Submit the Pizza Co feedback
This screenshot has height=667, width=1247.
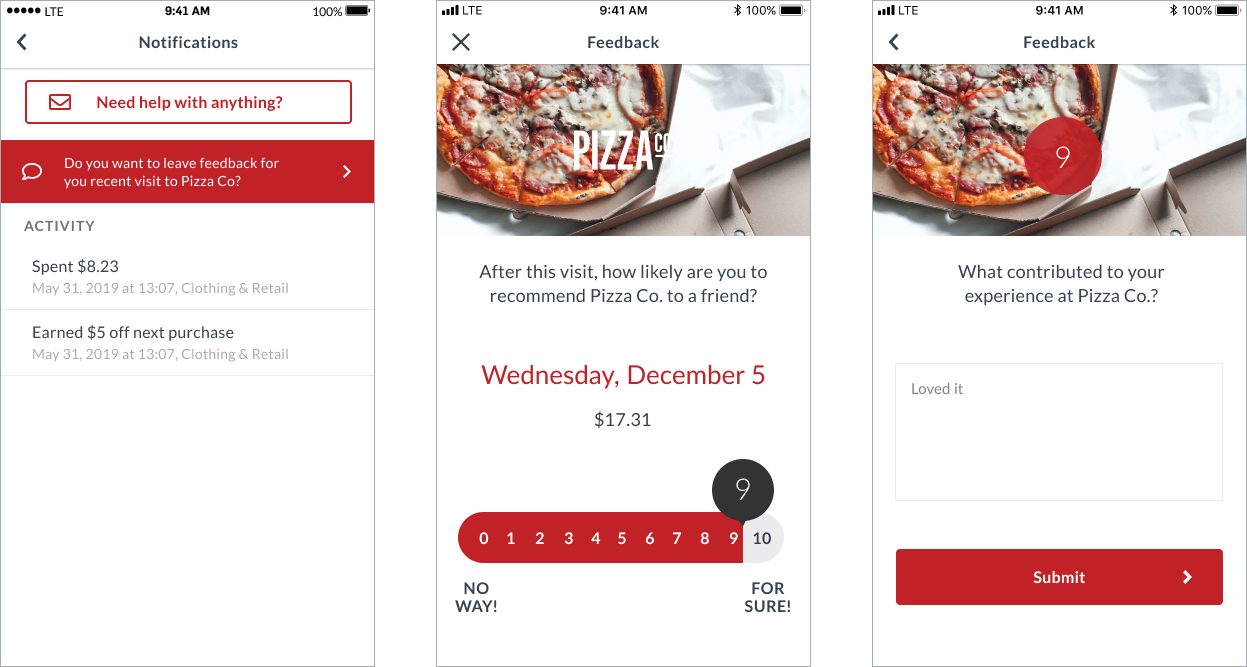tap(1058, 577)
